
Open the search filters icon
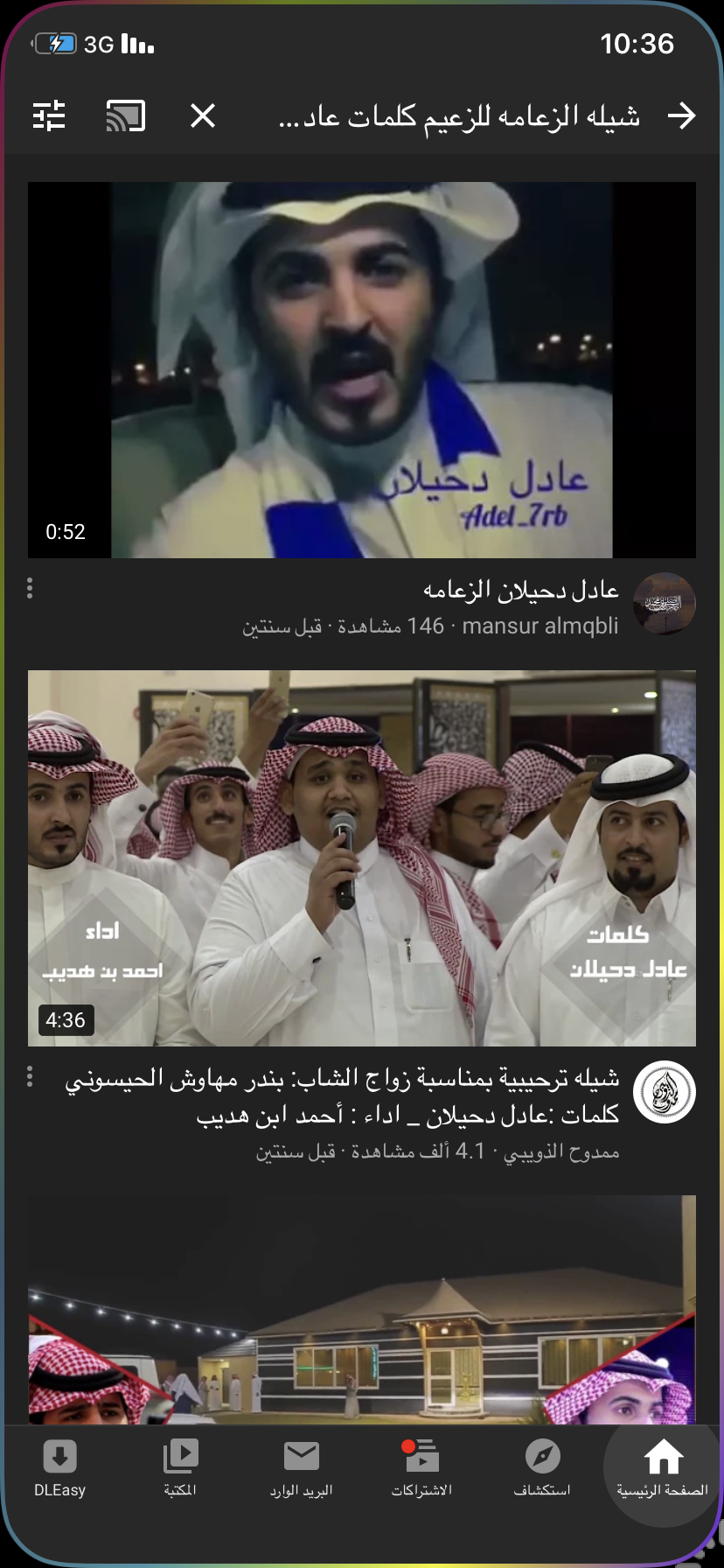point(49,115)
